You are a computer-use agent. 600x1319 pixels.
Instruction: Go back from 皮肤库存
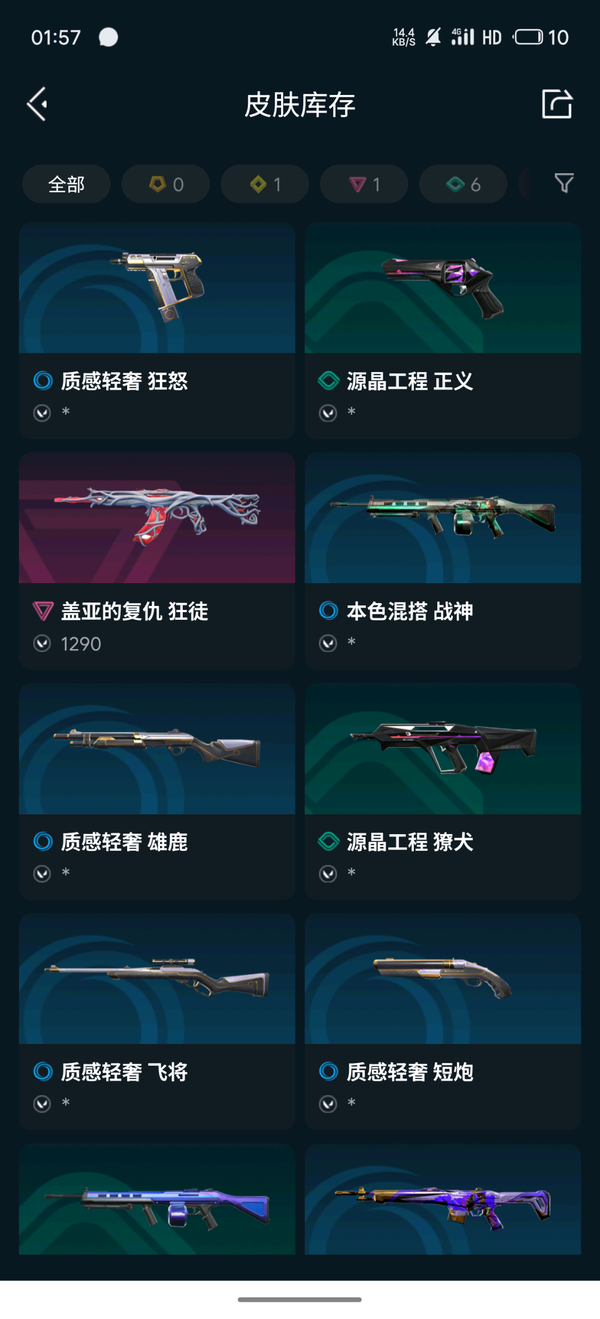coord(38,104)
